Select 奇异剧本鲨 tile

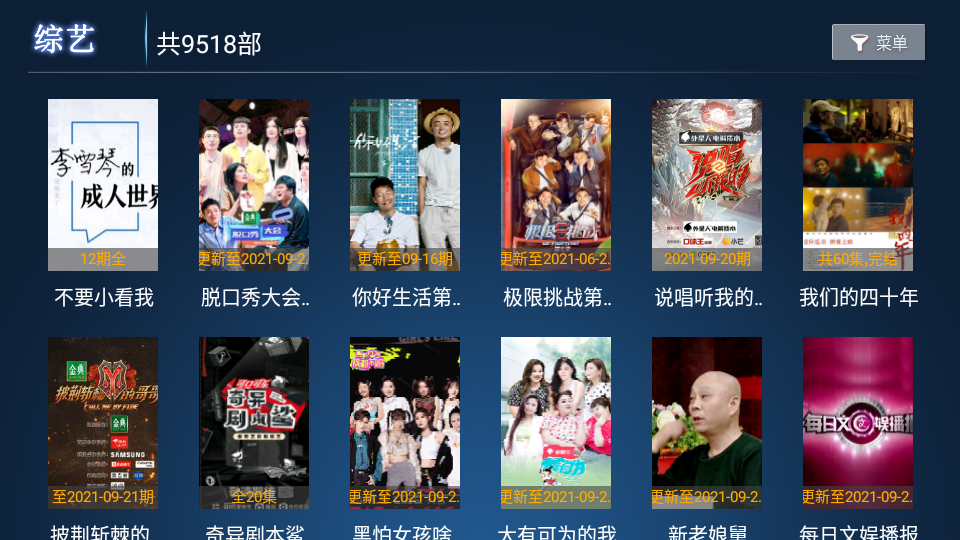[x=254, y=423]
